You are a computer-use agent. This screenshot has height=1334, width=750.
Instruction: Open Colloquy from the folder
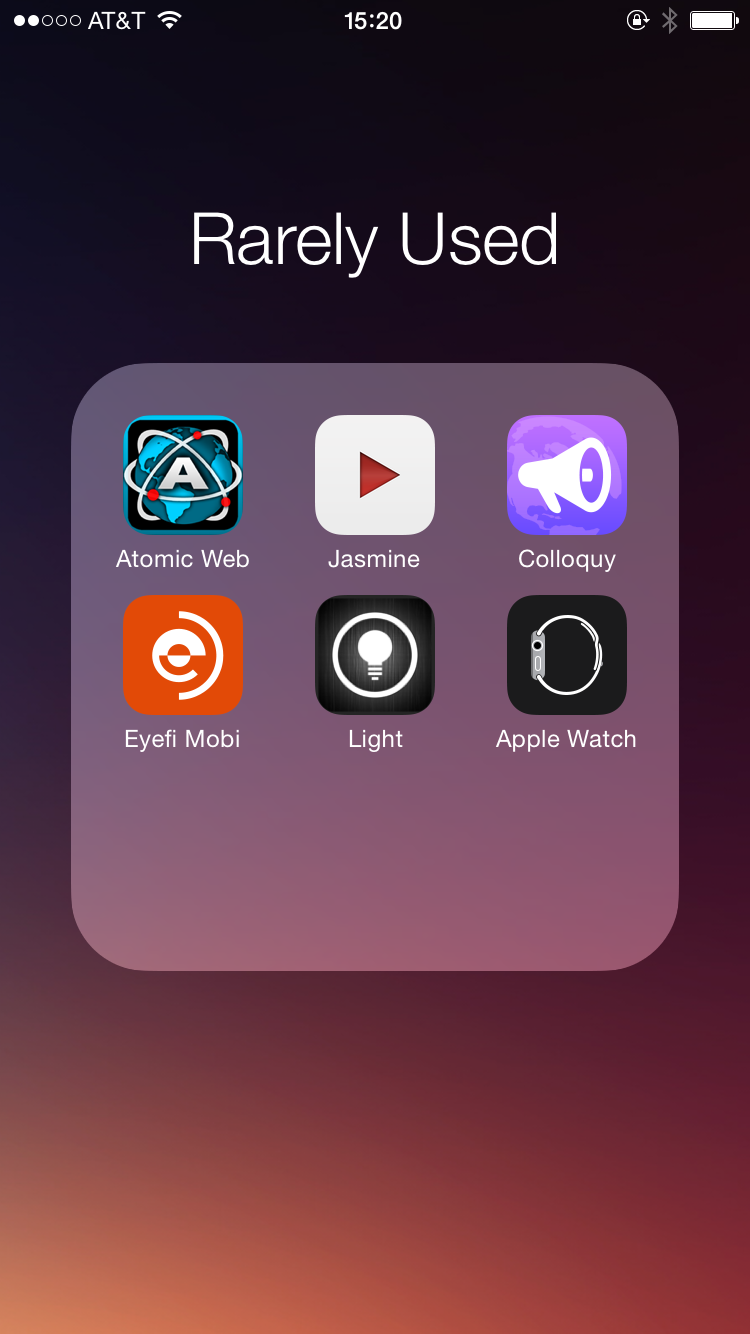pos(567,475)
